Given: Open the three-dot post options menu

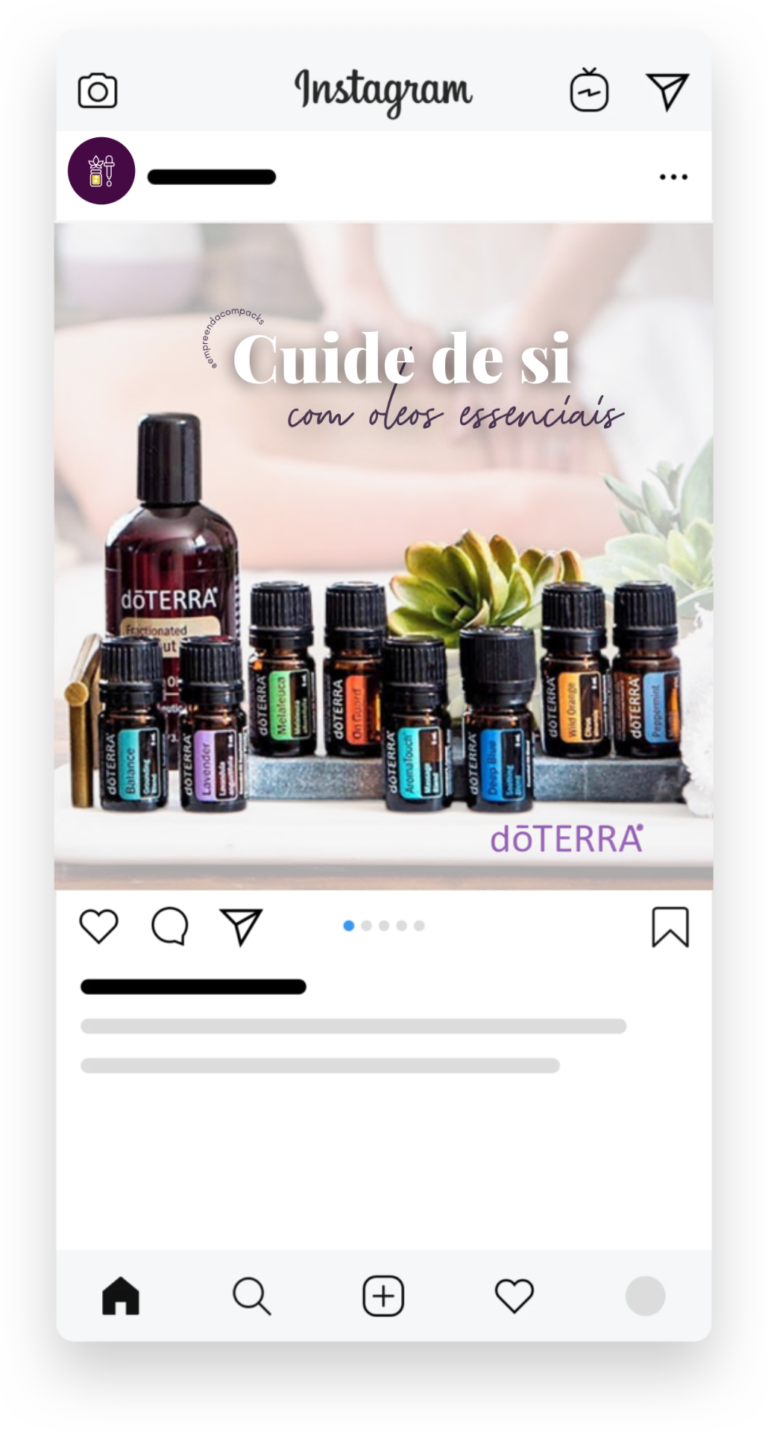Looking at the screenshot, I should tap(673, 176).
